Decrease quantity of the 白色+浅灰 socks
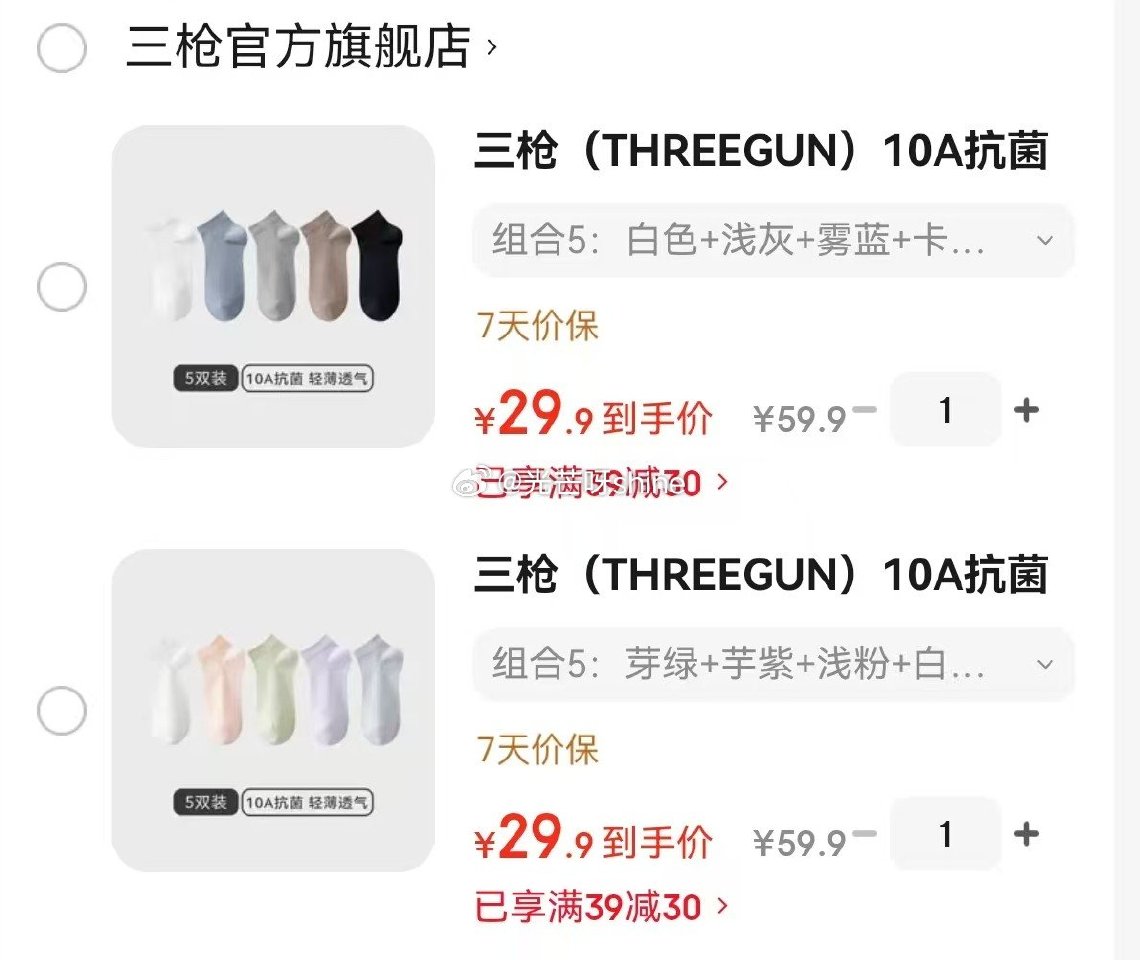Image resolution: width=1140 pixels, height=960 pixels. tap(865, 410)
